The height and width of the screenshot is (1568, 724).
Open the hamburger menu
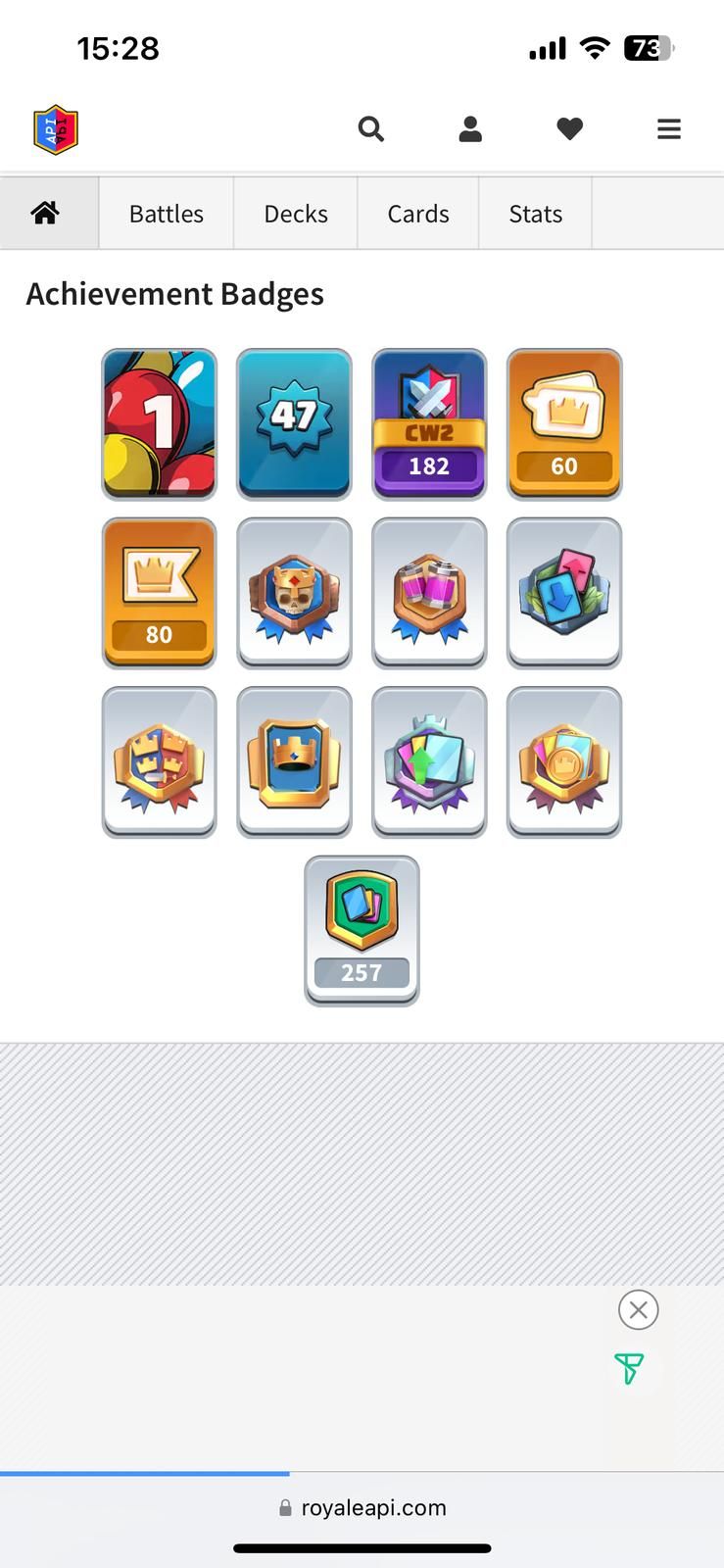(x=668, y=128)
